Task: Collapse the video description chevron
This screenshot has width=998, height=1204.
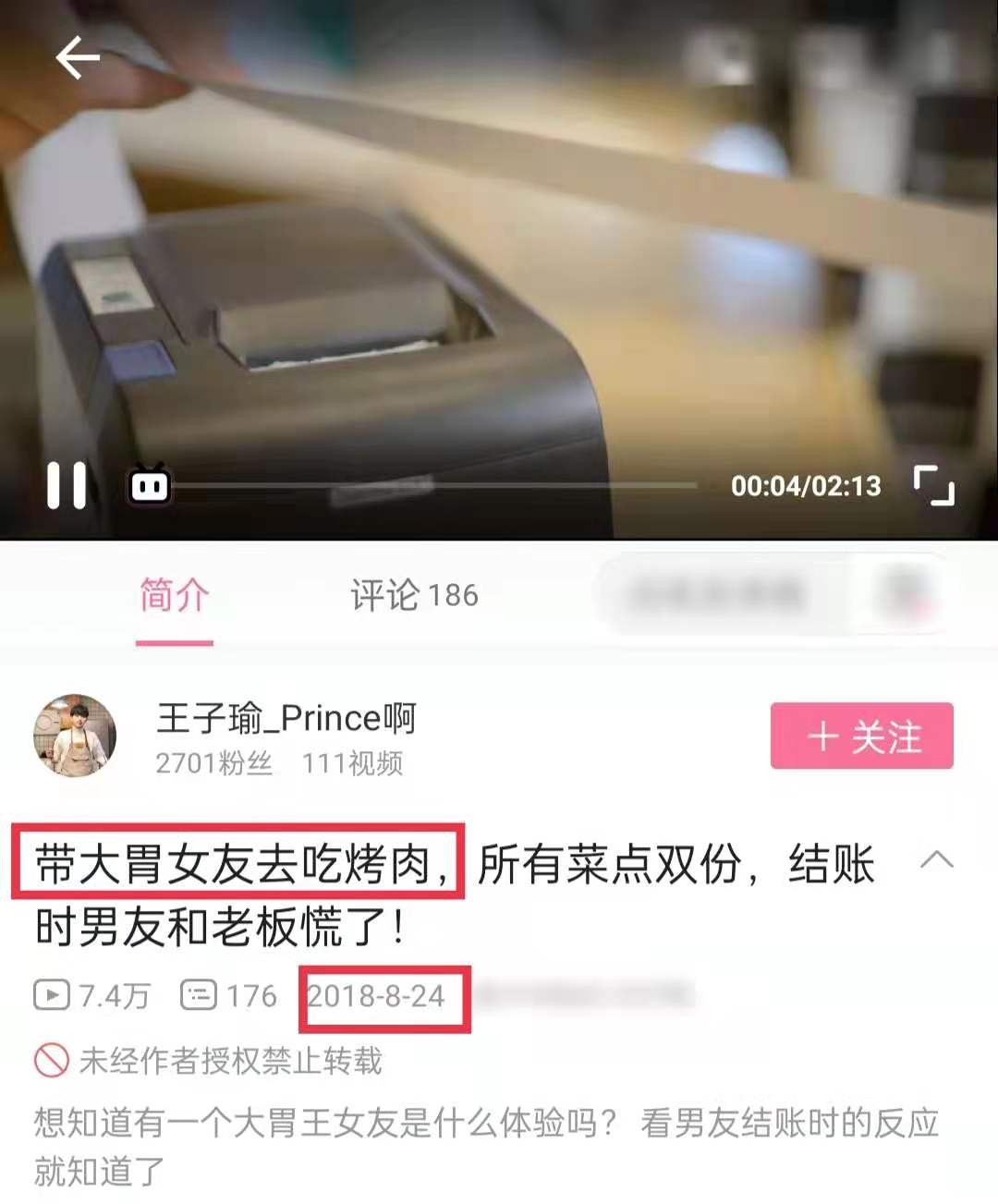Action: tap(936, 860)
